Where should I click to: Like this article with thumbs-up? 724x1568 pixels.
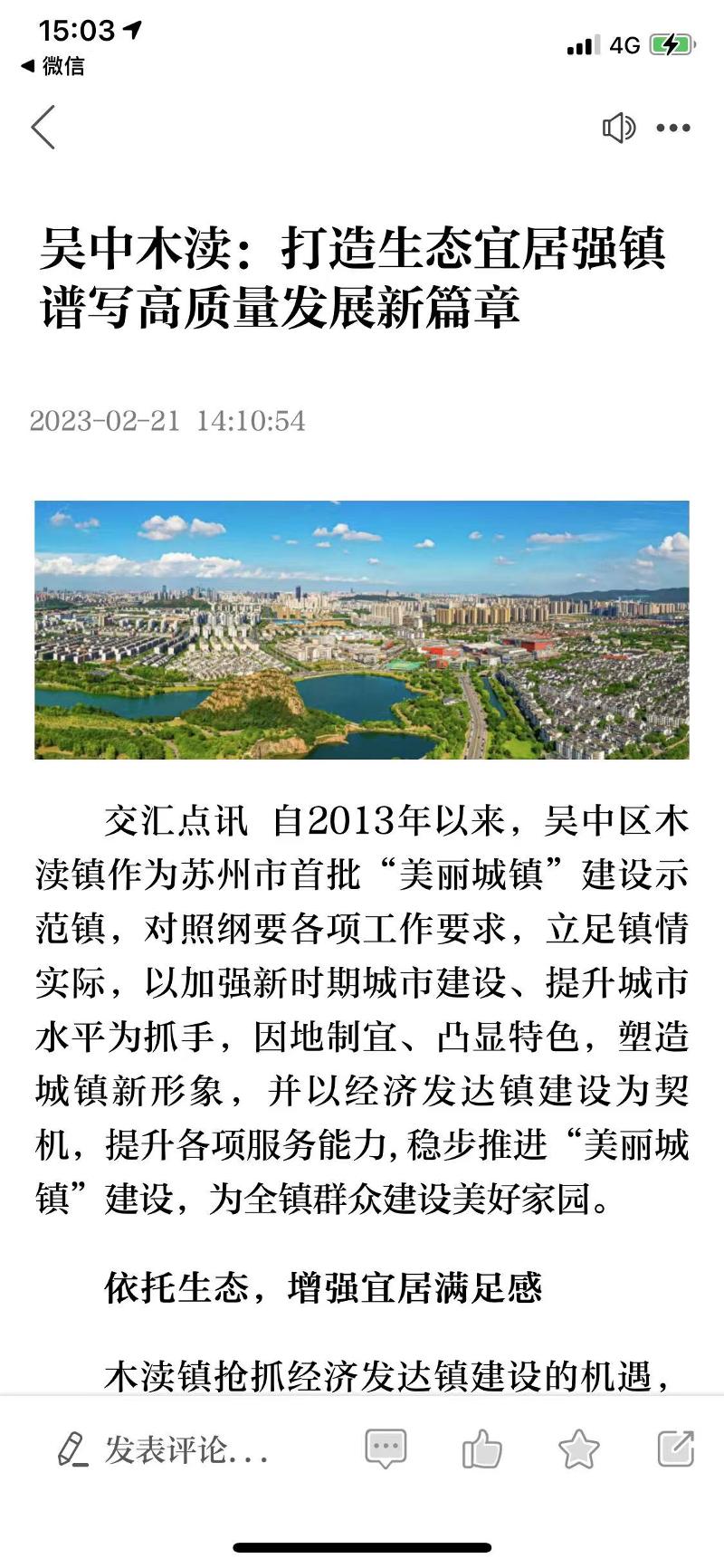481,1448
